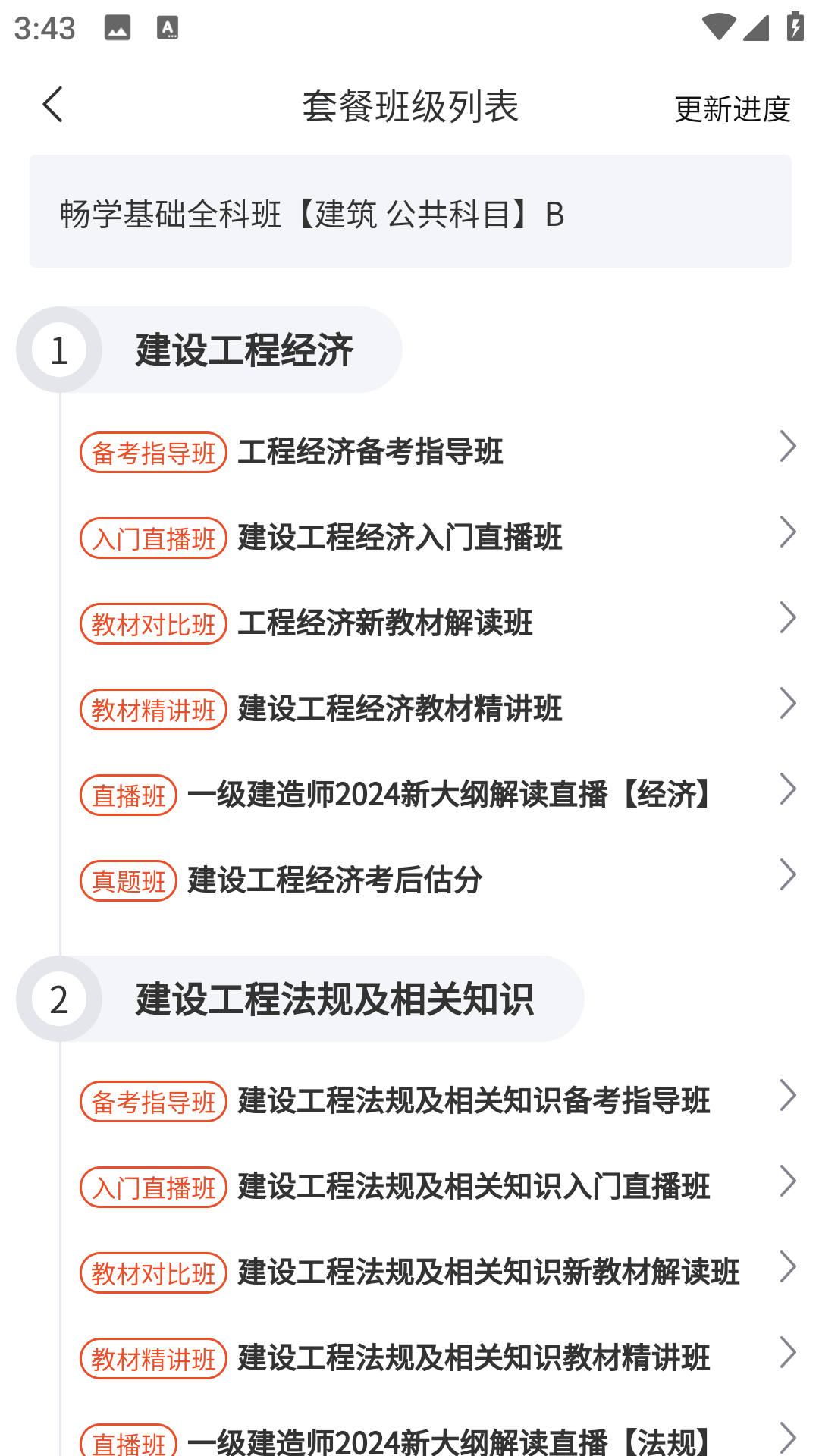This screenshot has width=819, height=1456.
Task: Expand the 建设工程经济入门直播班 row chevron
Action: 787,533
